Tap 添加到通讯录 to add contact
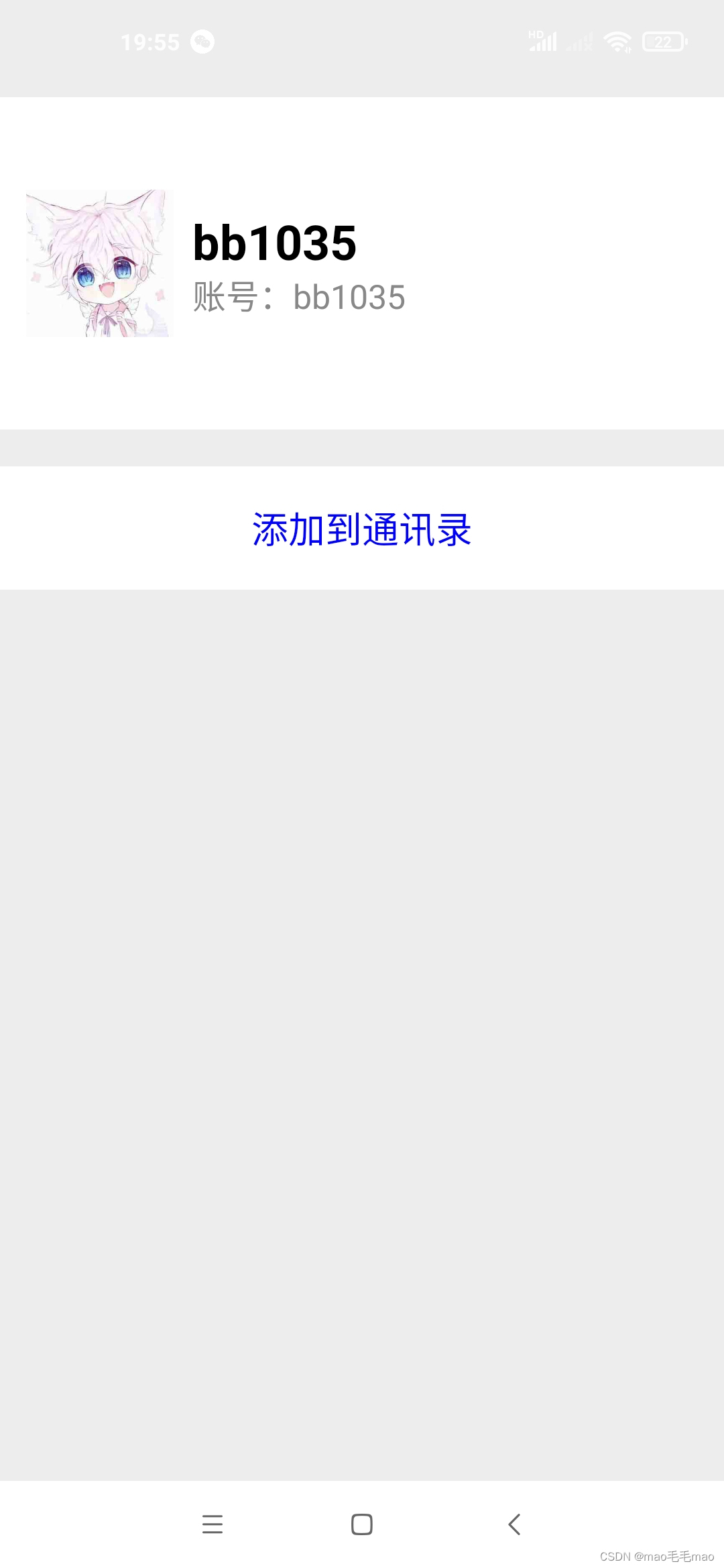Viewport: 724px width, 1568px height. [362, 529]
